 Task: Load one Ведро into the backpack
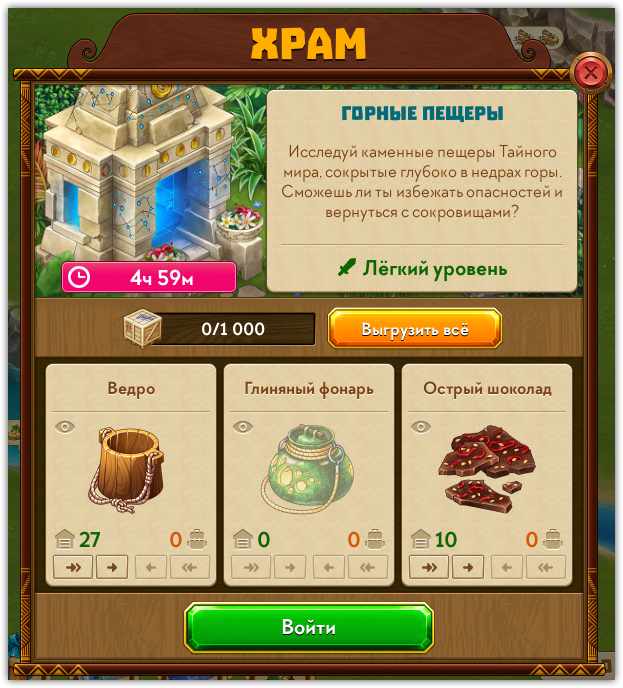click(x=112, y=567)
